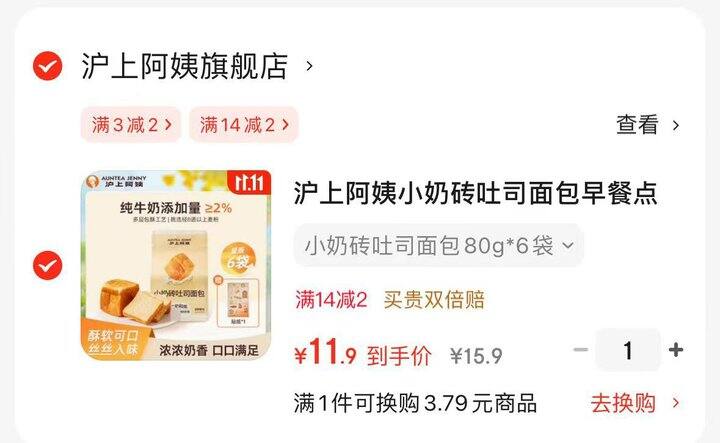This screenshot has height=443, width=720.
Task: Tap the 满14减2 coupon chip
Action: 244,124
